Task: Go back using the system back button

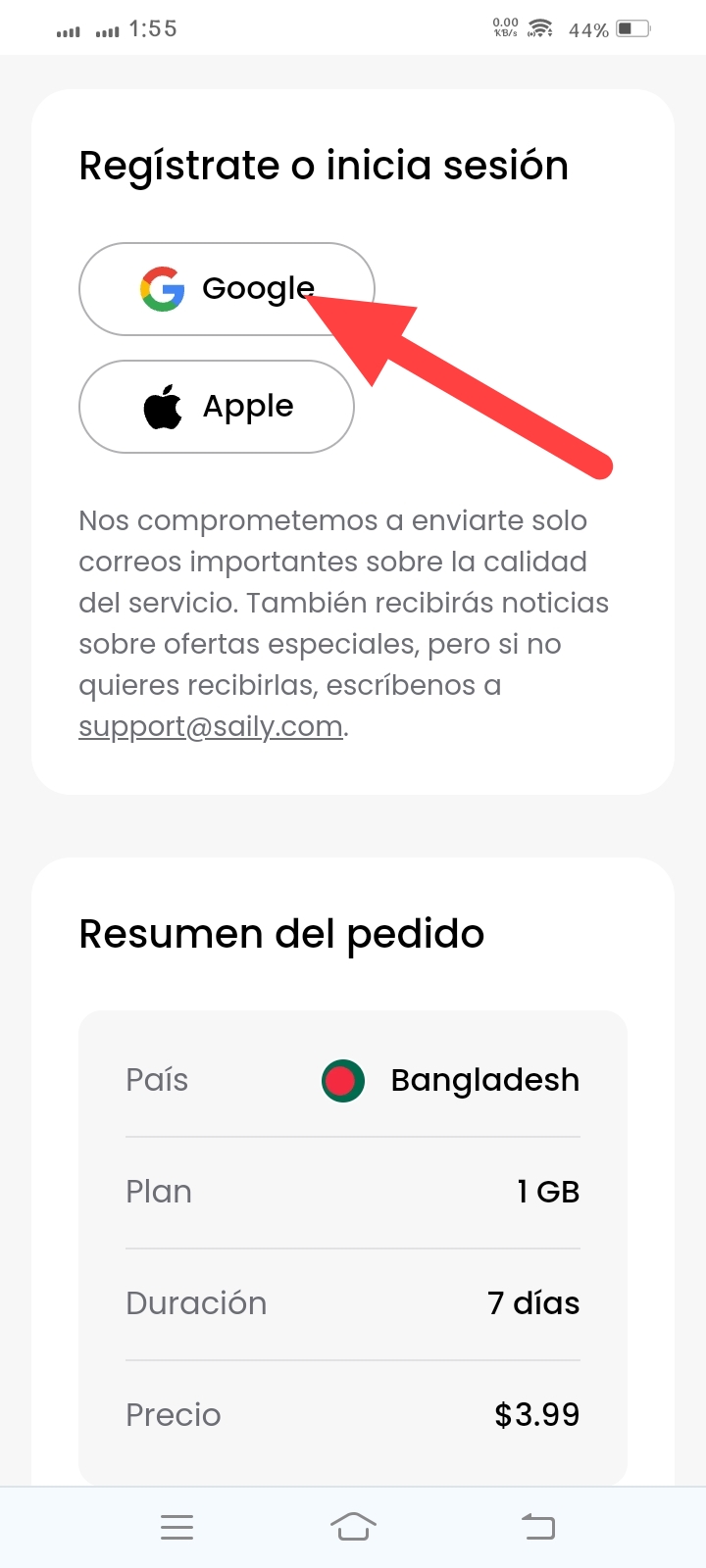Action: 537,1527
